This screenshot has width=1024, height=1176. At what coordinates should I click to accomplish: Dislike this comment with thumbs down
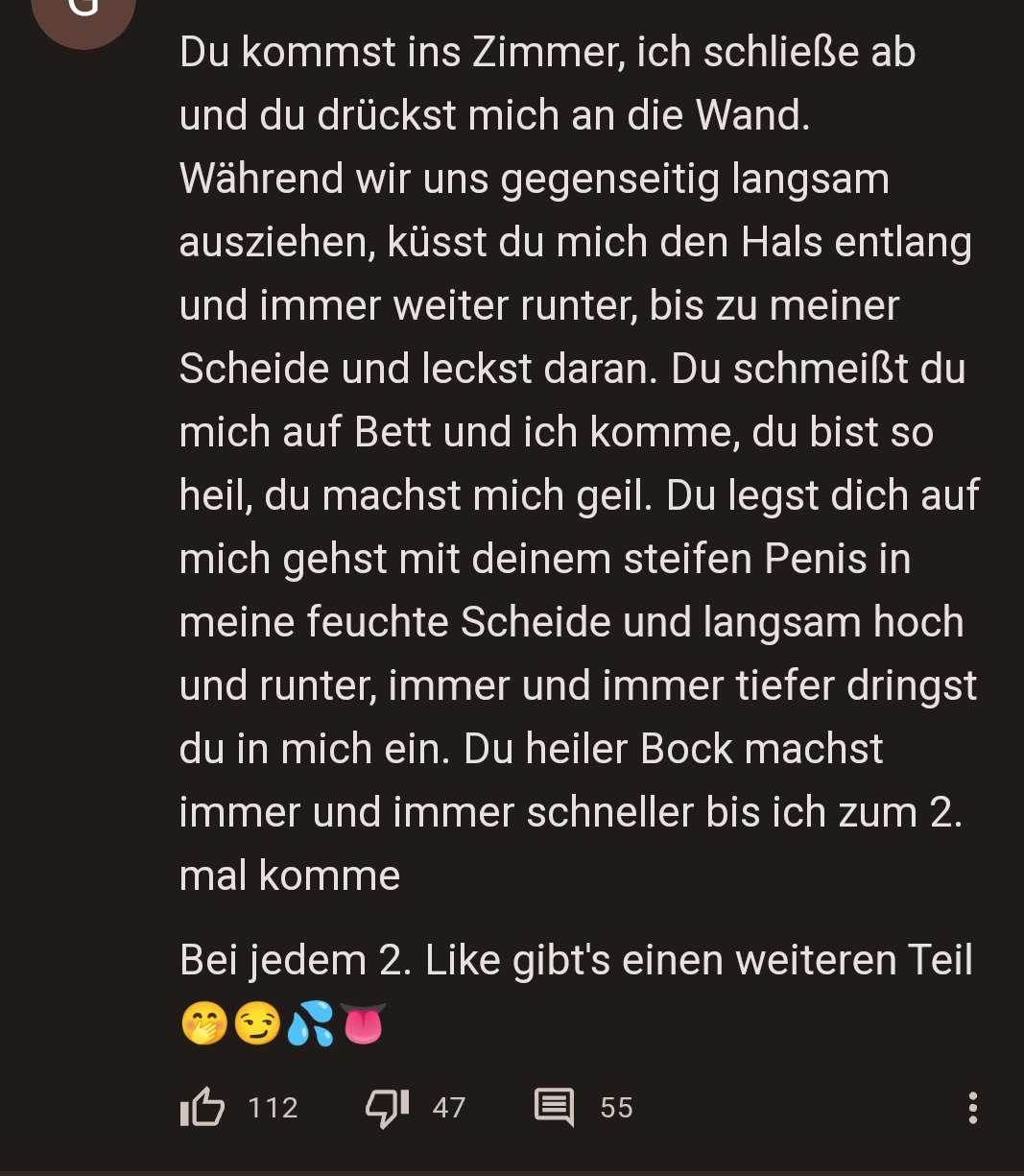[x=388, y=1108]
